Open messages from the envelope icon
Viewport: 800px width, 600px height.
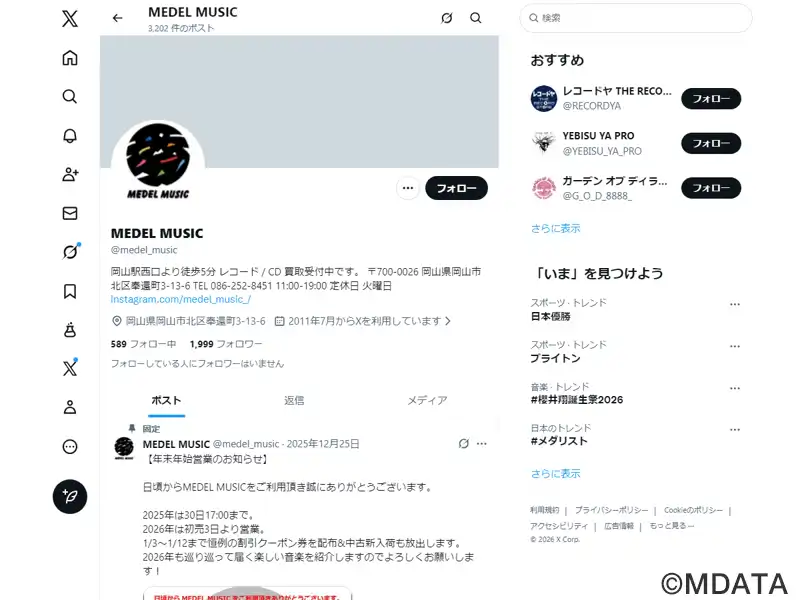pos(70,213)
